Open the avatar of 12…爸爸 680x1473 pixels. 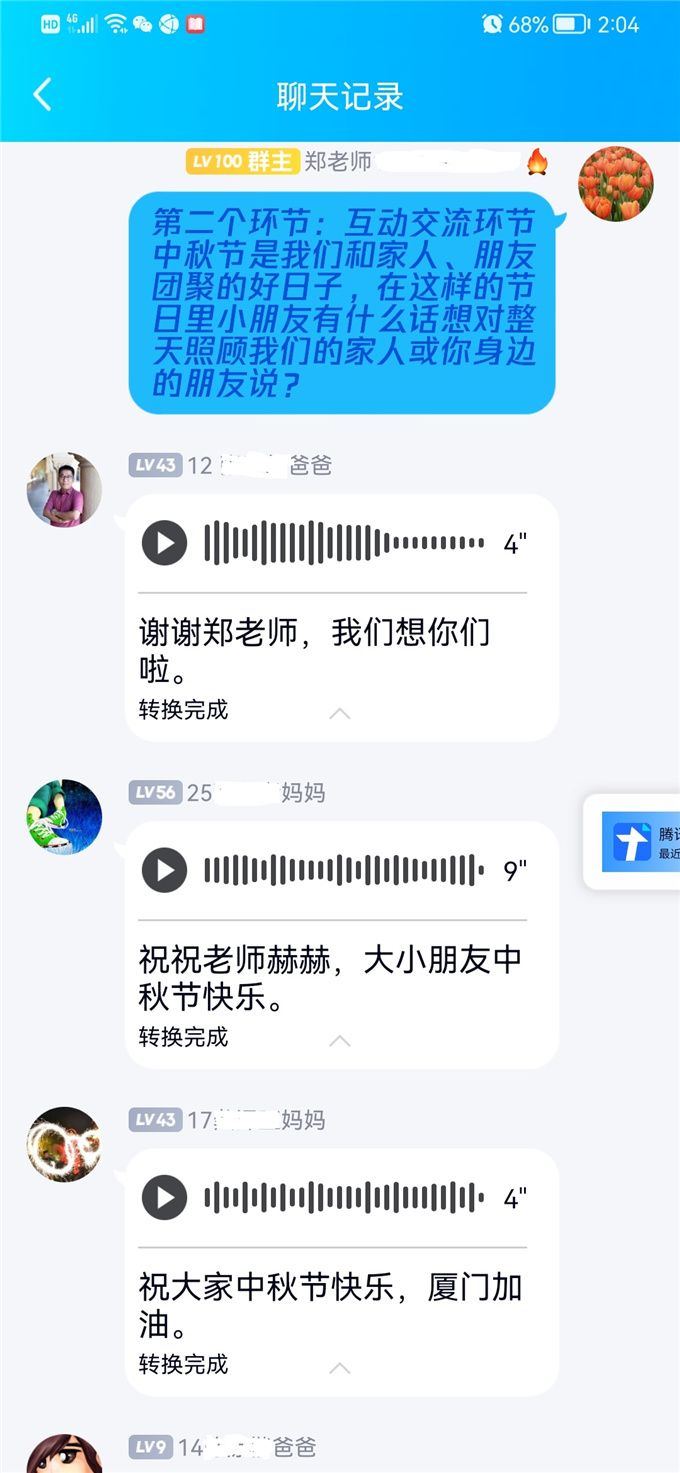click(x=64, y=490)
